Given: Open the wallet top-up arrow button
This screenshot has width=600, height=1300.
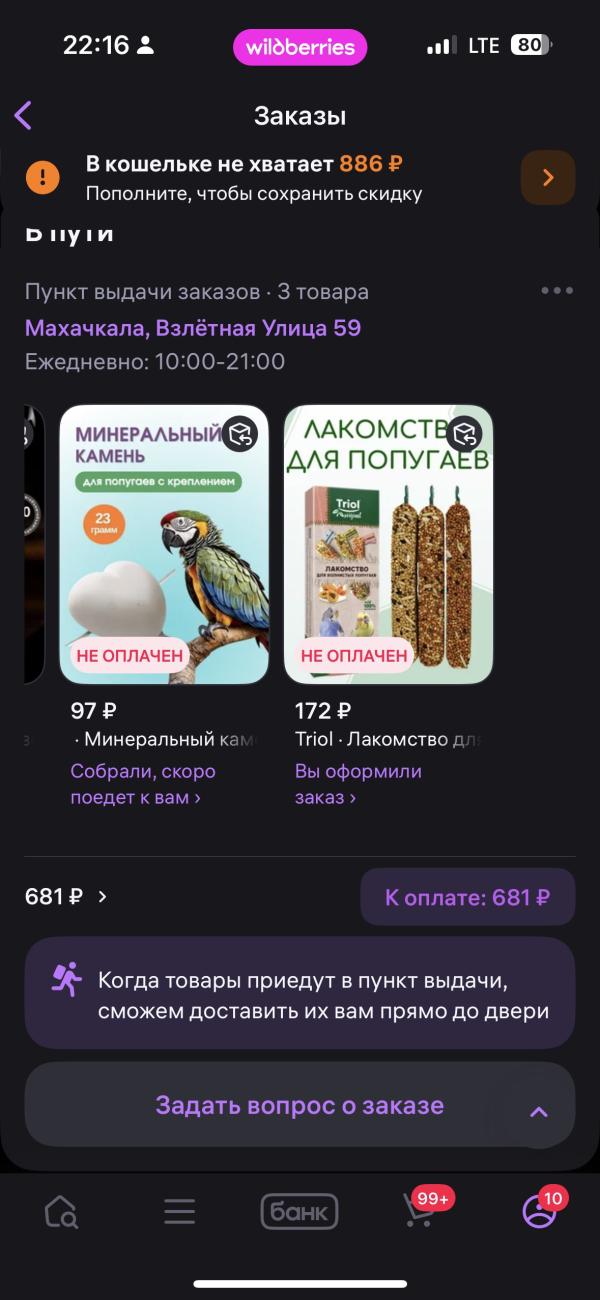Looking at the screenshot, I should pos(547,178).
